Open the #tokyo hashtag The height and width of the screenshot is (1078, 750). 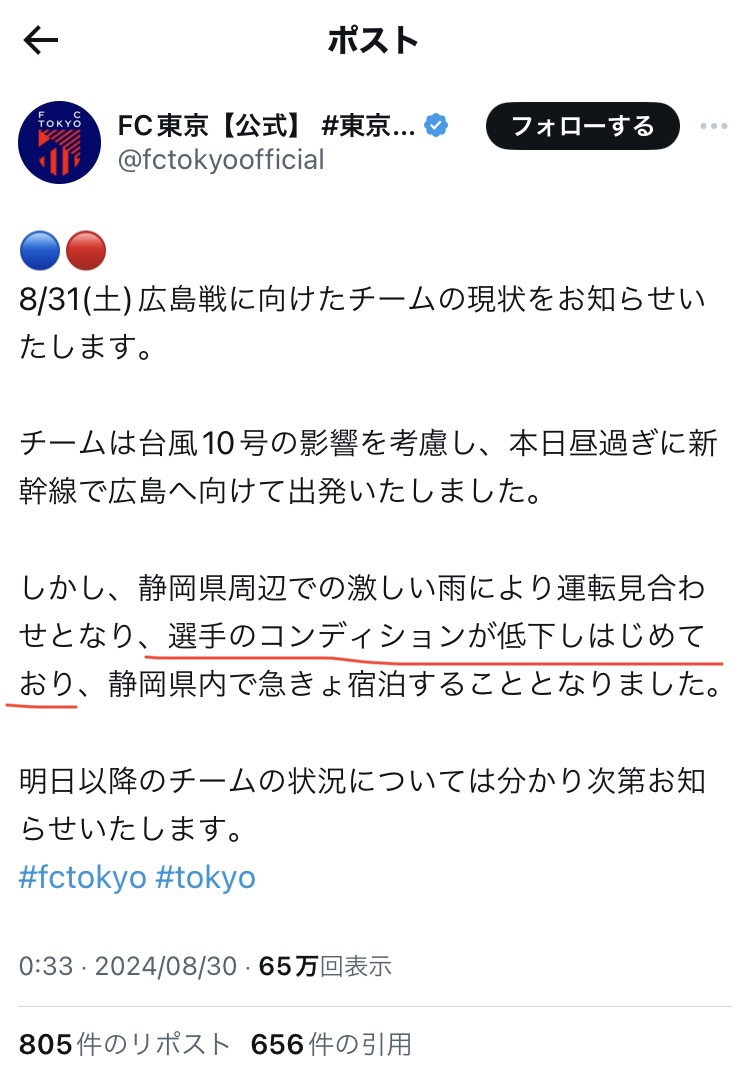click(206, 877)
